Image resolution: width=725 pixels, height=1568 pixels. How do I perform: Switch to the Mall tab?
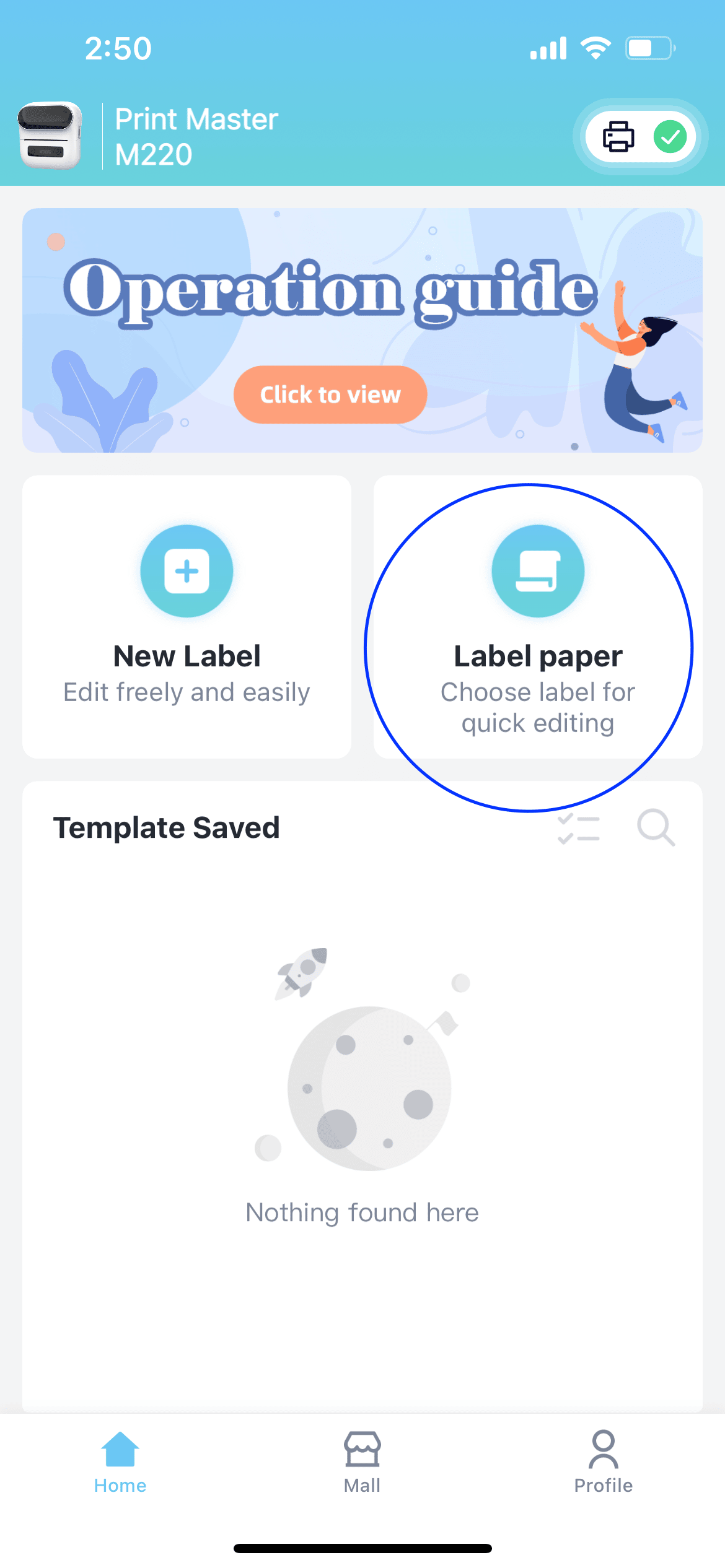coord(362,1461)
